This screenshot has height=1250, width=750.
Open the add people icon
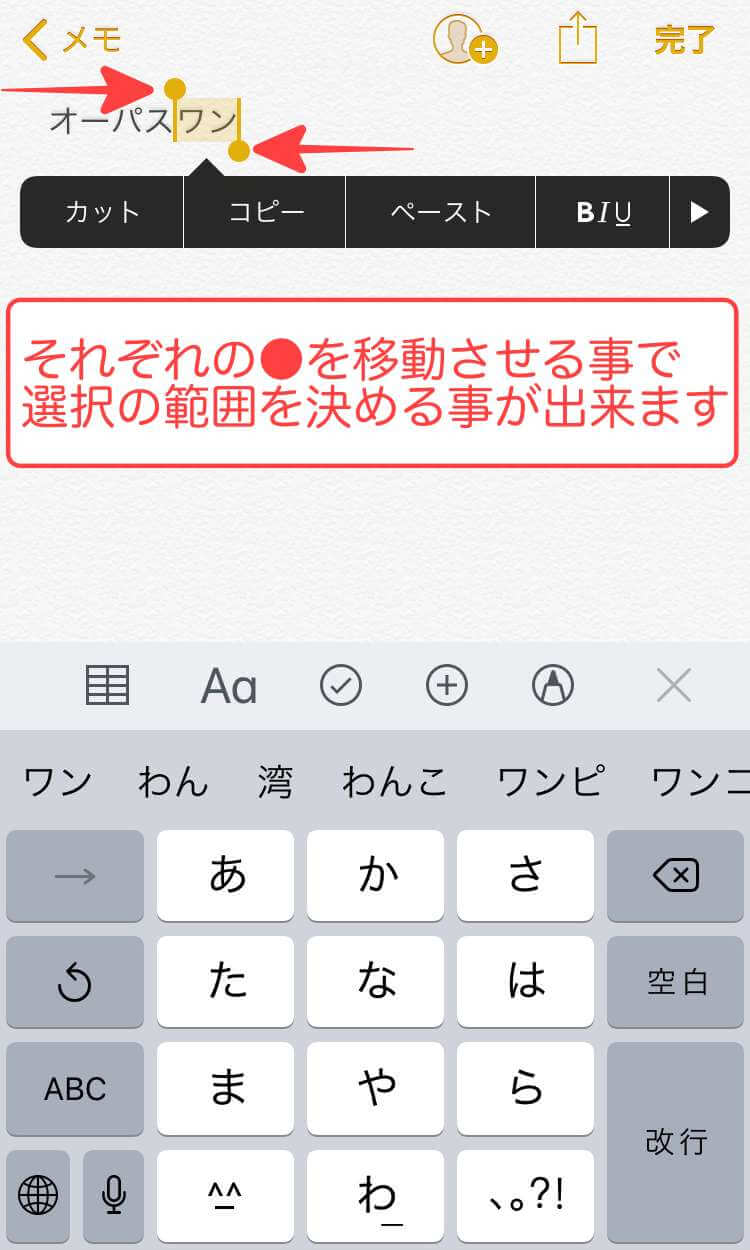pos(465,40)
